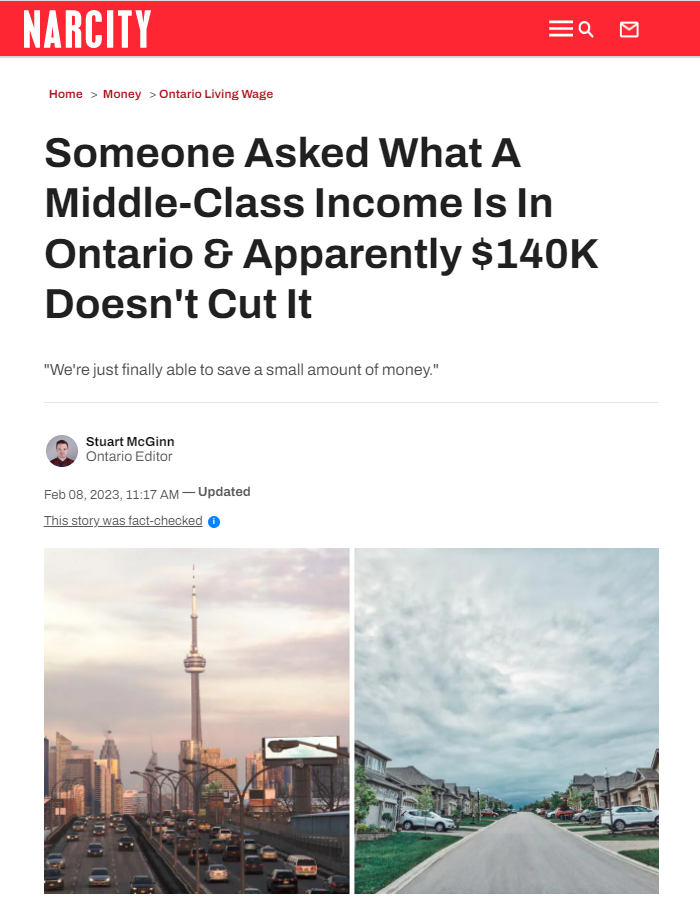Screen dimensions: 700x907
Task: Tap the blue fact-check info icon
Action: coord(214,522)
